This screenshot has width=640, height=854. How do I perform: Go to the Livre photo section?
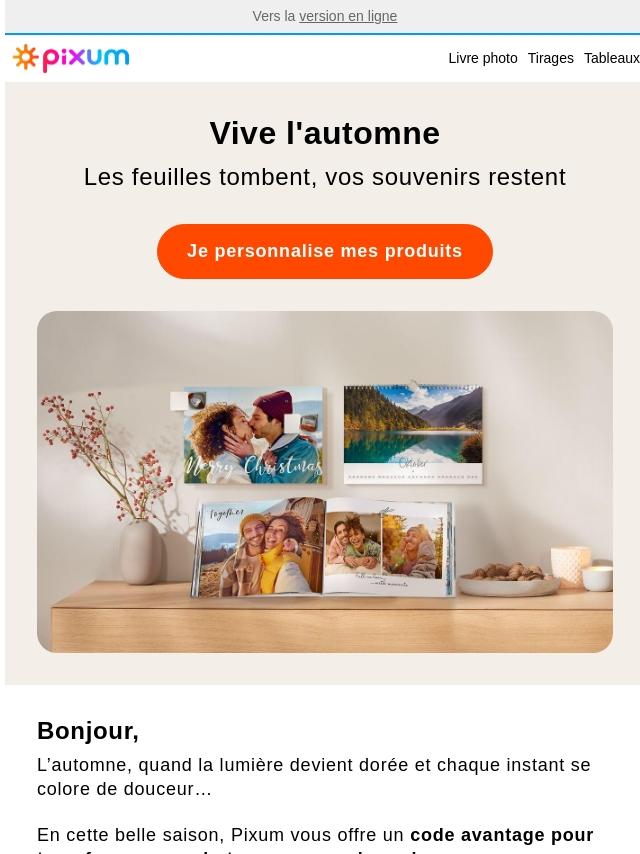click(482, 58)
